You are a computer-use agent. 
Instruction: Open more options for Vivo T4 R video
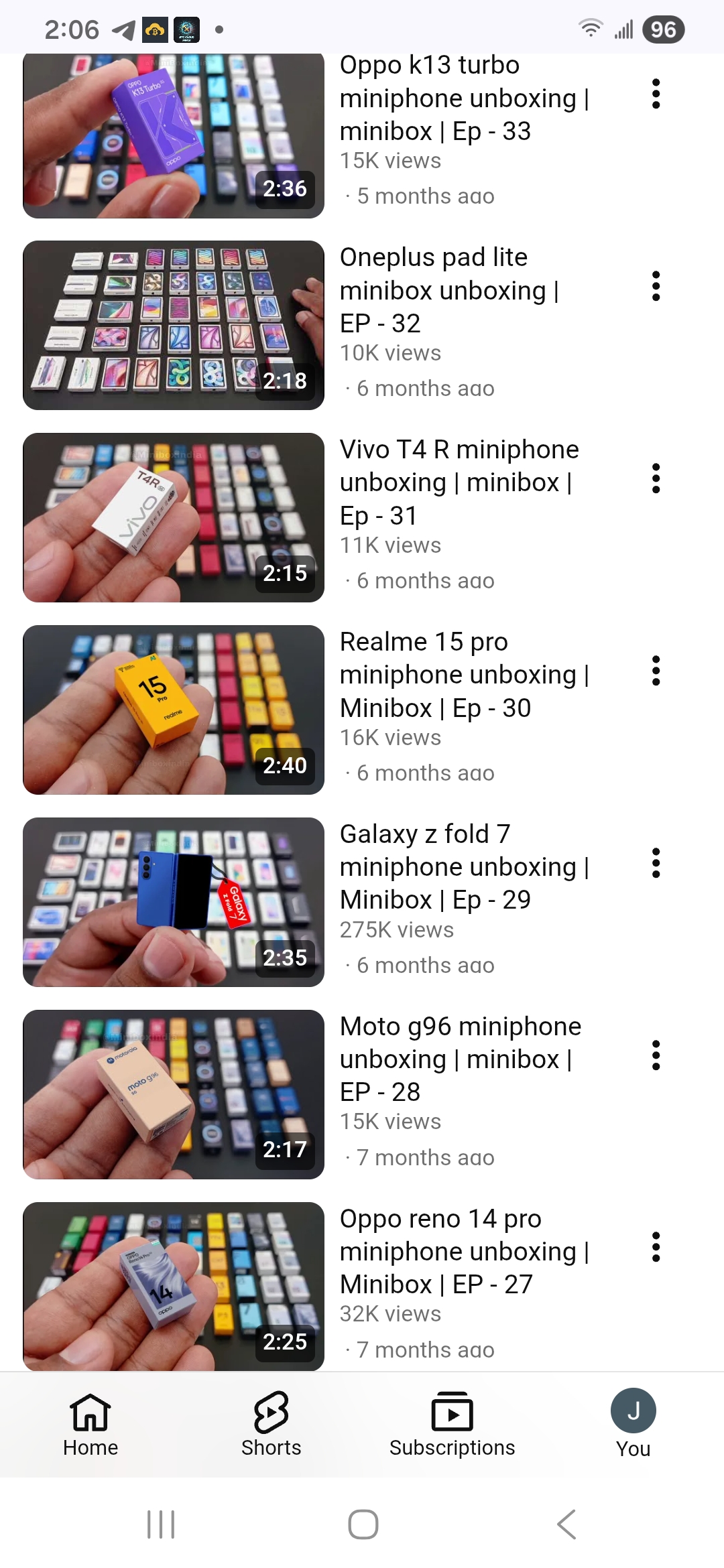coord(656,478)
